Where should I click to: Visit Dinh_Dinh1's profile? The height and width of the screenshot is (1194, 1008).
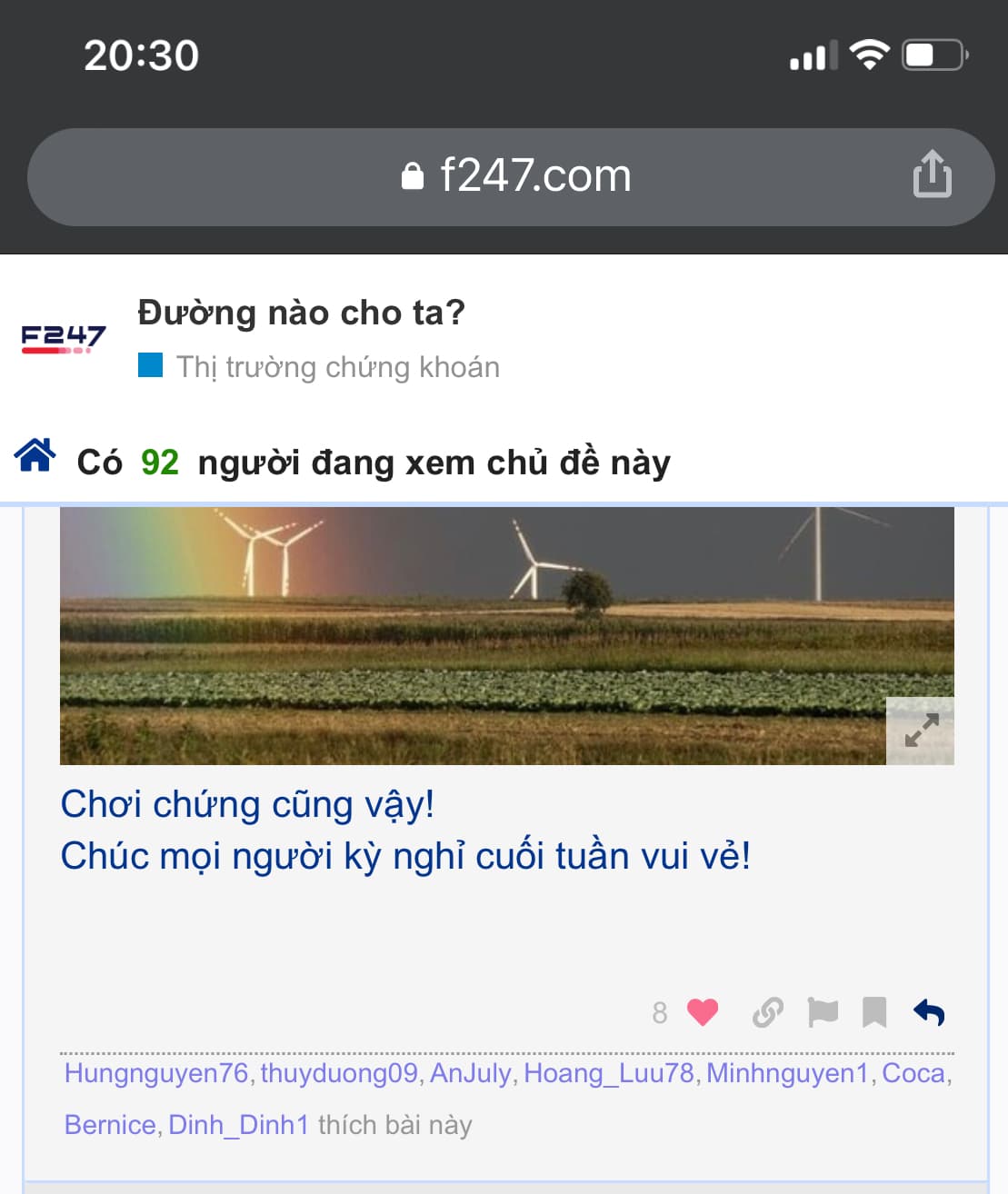pos(238,1125)
